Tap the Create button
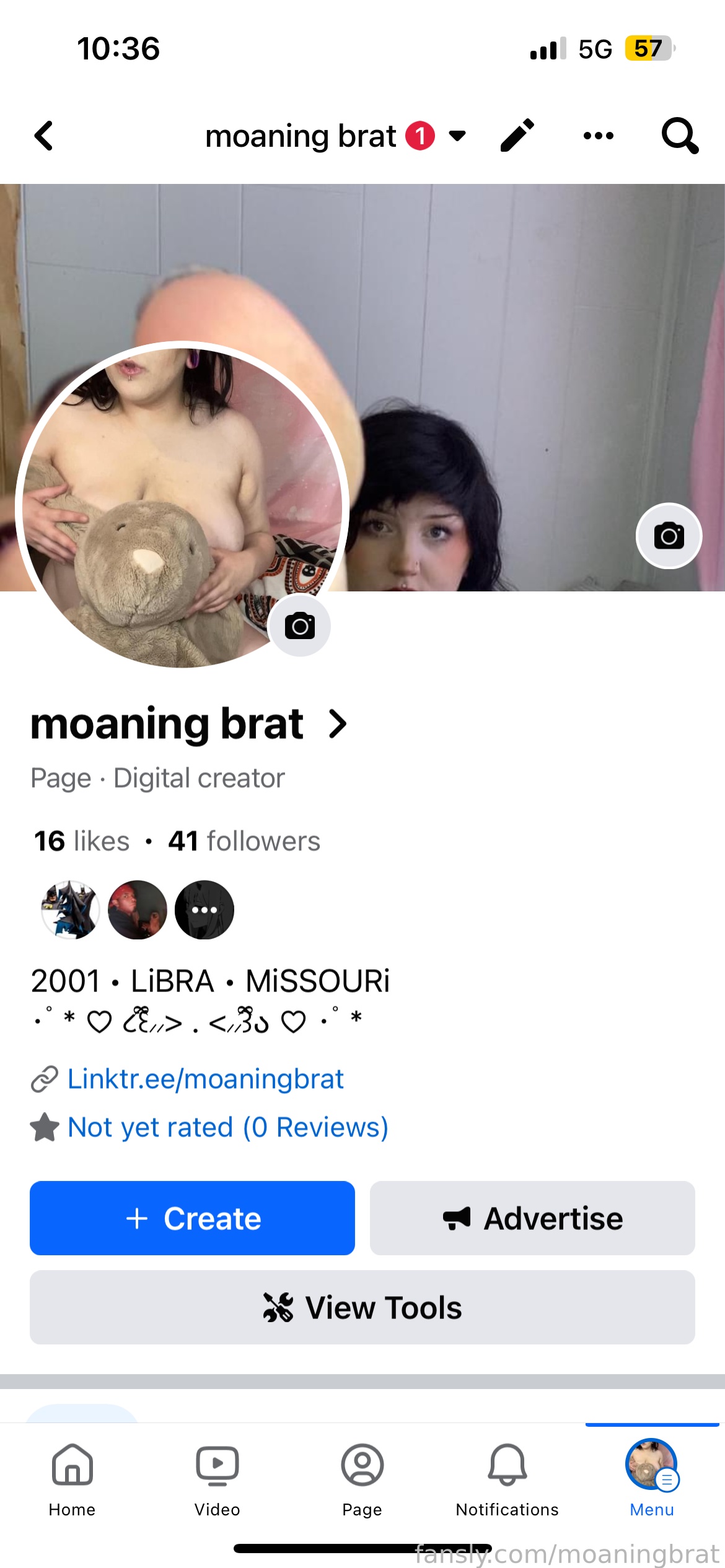The height and width of the screenshot is (1568, 725). 192,1218
